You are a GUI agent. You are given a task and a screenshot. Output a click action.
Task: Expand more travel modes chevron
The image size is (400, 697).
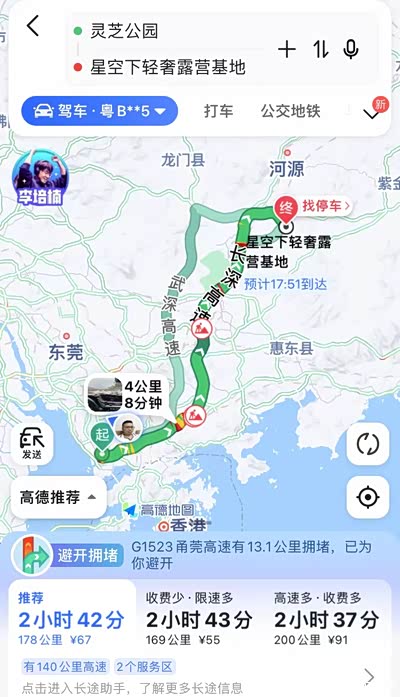tap(371, 114)
